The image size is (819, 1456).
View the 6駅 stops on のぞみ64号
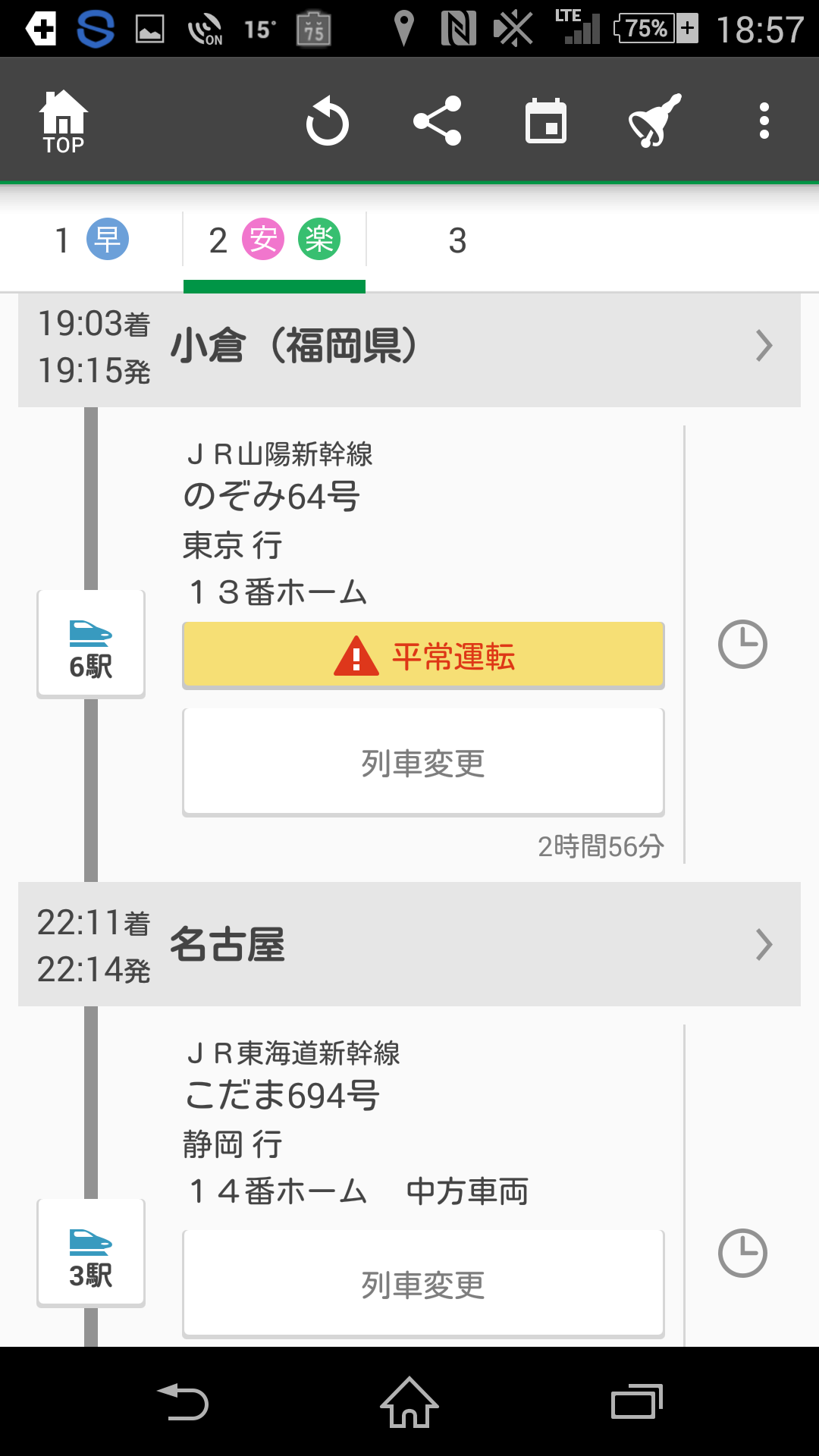tap(91, 645)
